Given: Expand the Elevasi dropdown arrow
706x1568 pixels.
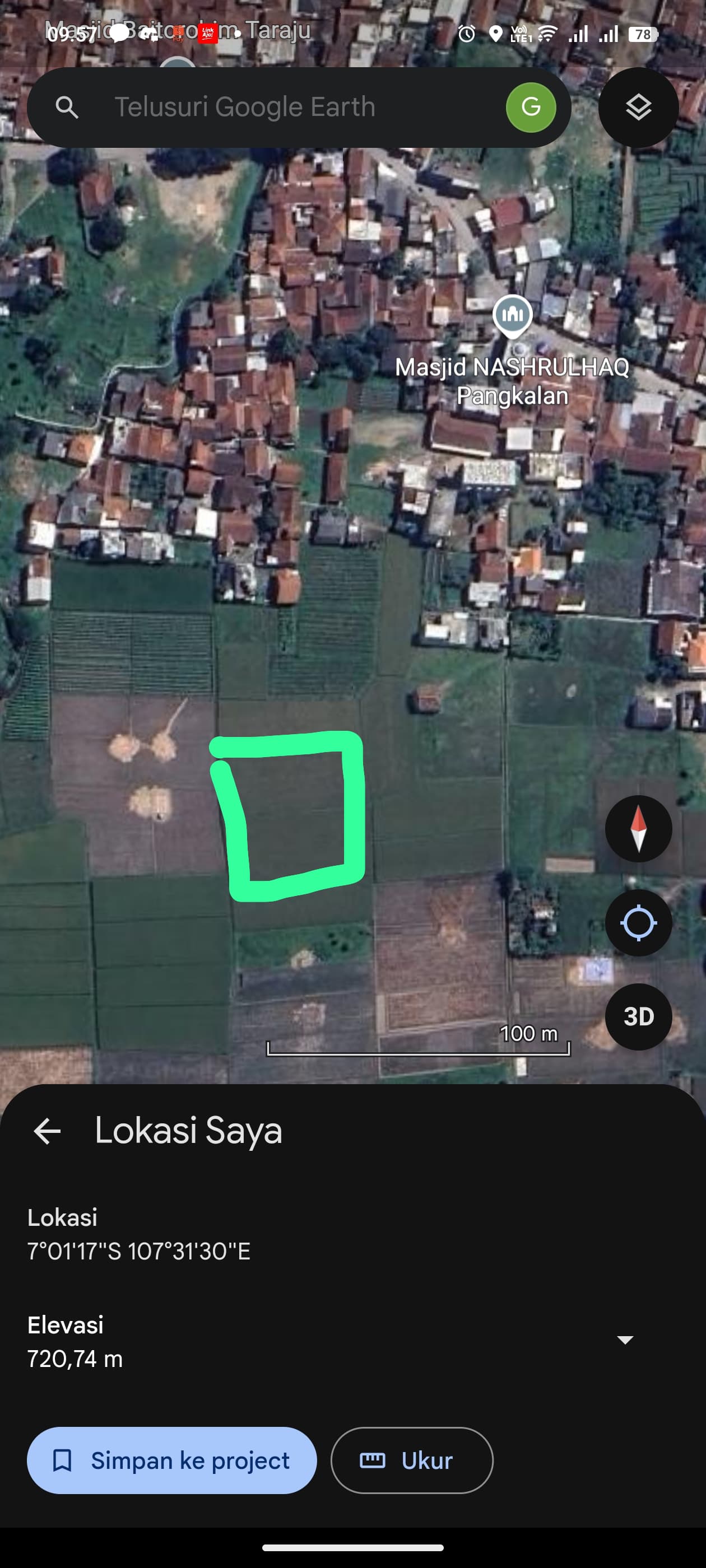Looking at the screenshot, I should click(x=625, y=1339).
